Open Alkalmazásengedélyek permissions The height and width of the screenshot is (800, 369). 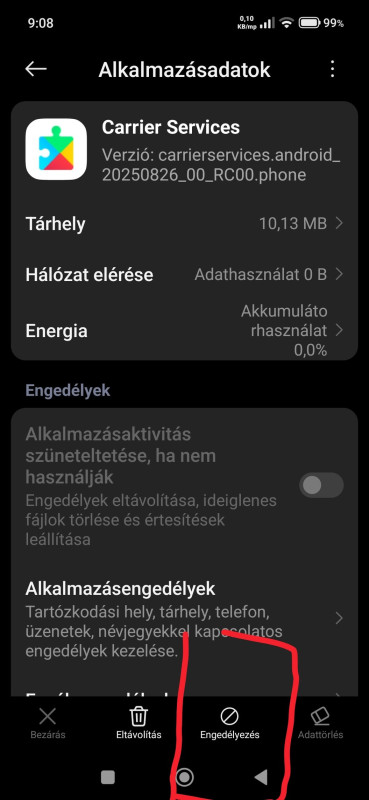pos(184,618)
